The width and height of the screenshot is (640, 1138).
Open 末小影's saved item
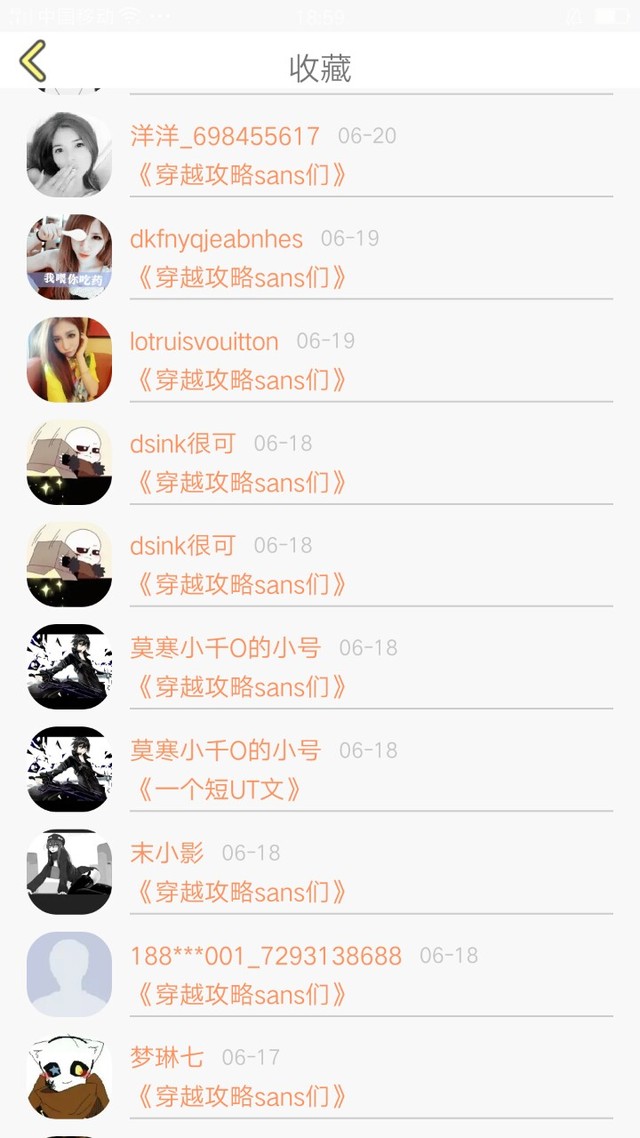tap(320, 871)
